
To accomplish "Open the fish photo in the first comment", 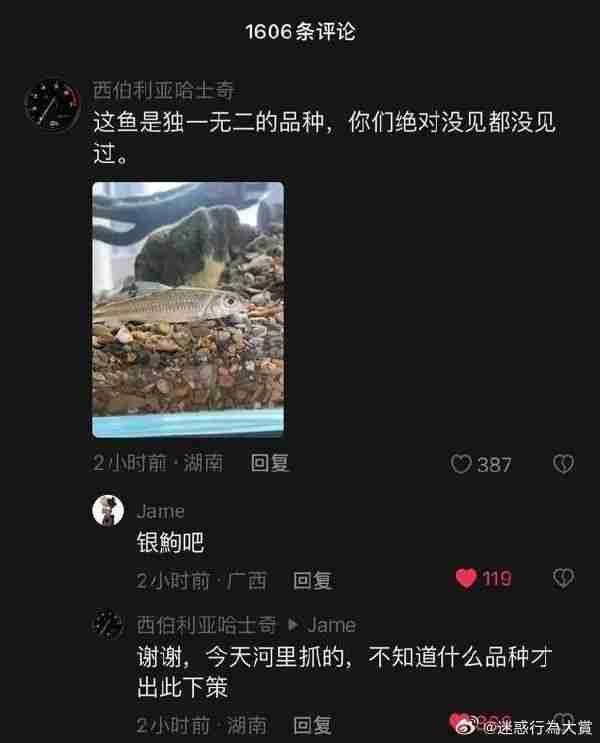I will [x=188, y=310].
